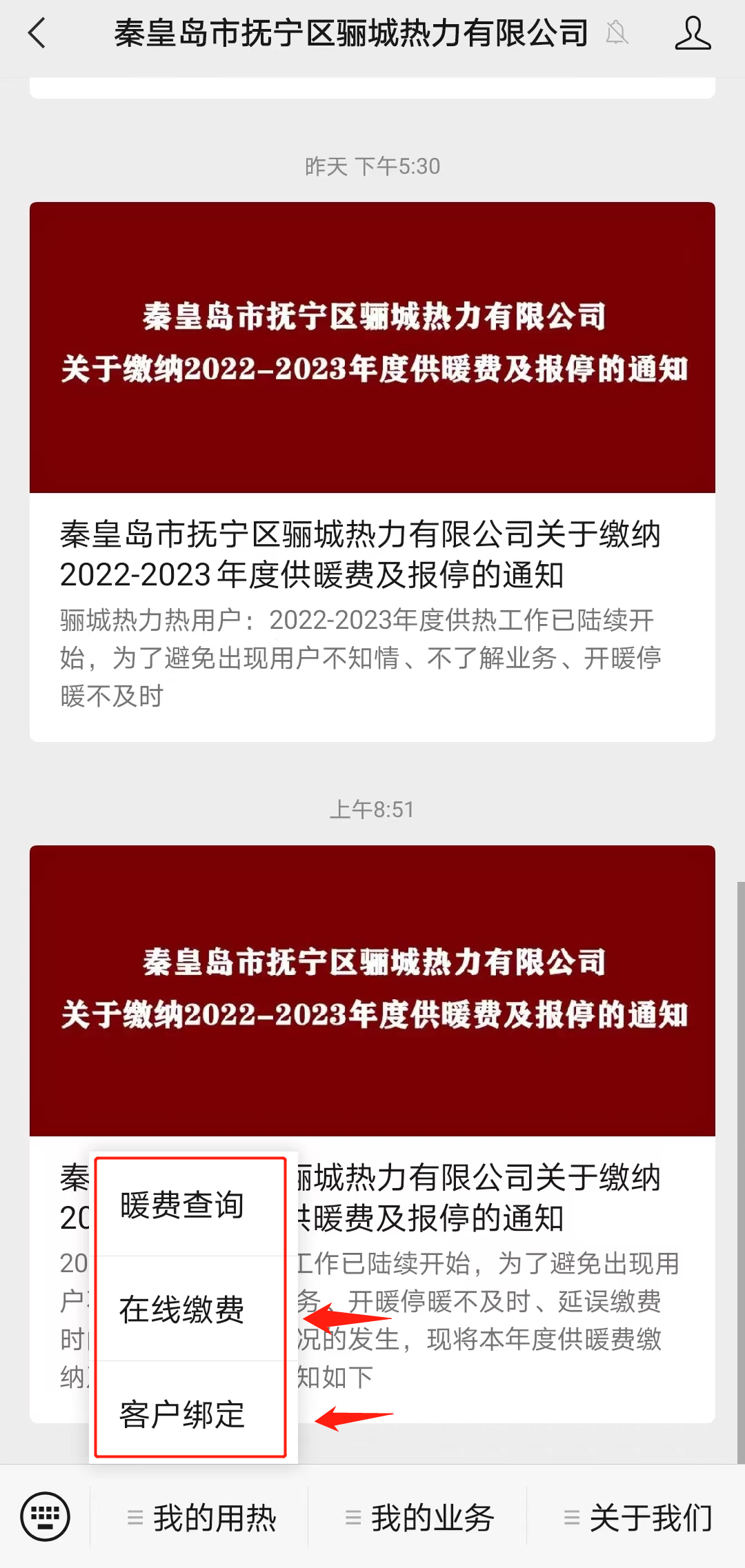745x1568 pixels.
Task: Expand the 关于我们 bottom menu
Action: point(637,1518)
